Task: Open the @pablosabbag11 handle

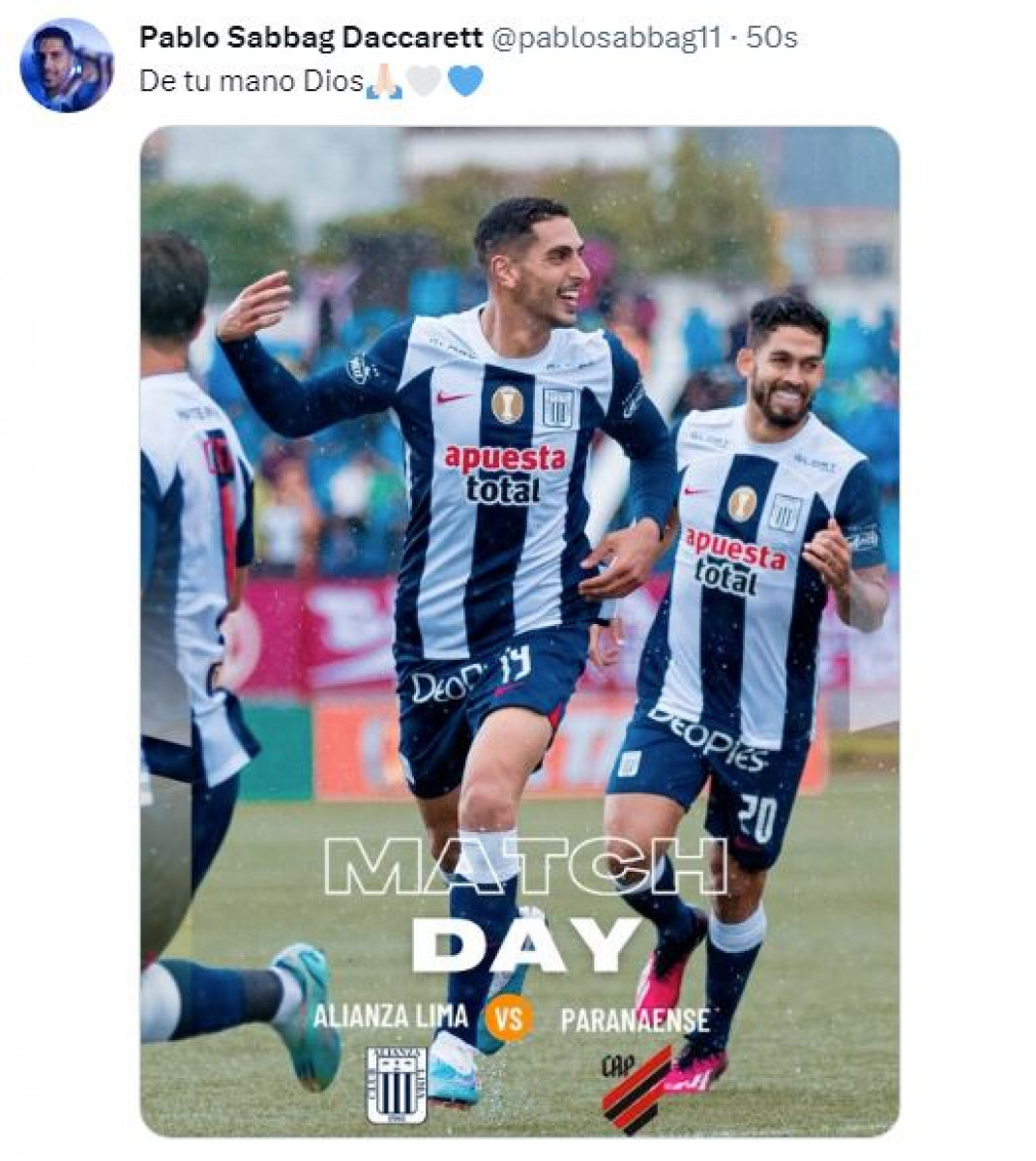Action: [607, 38]
